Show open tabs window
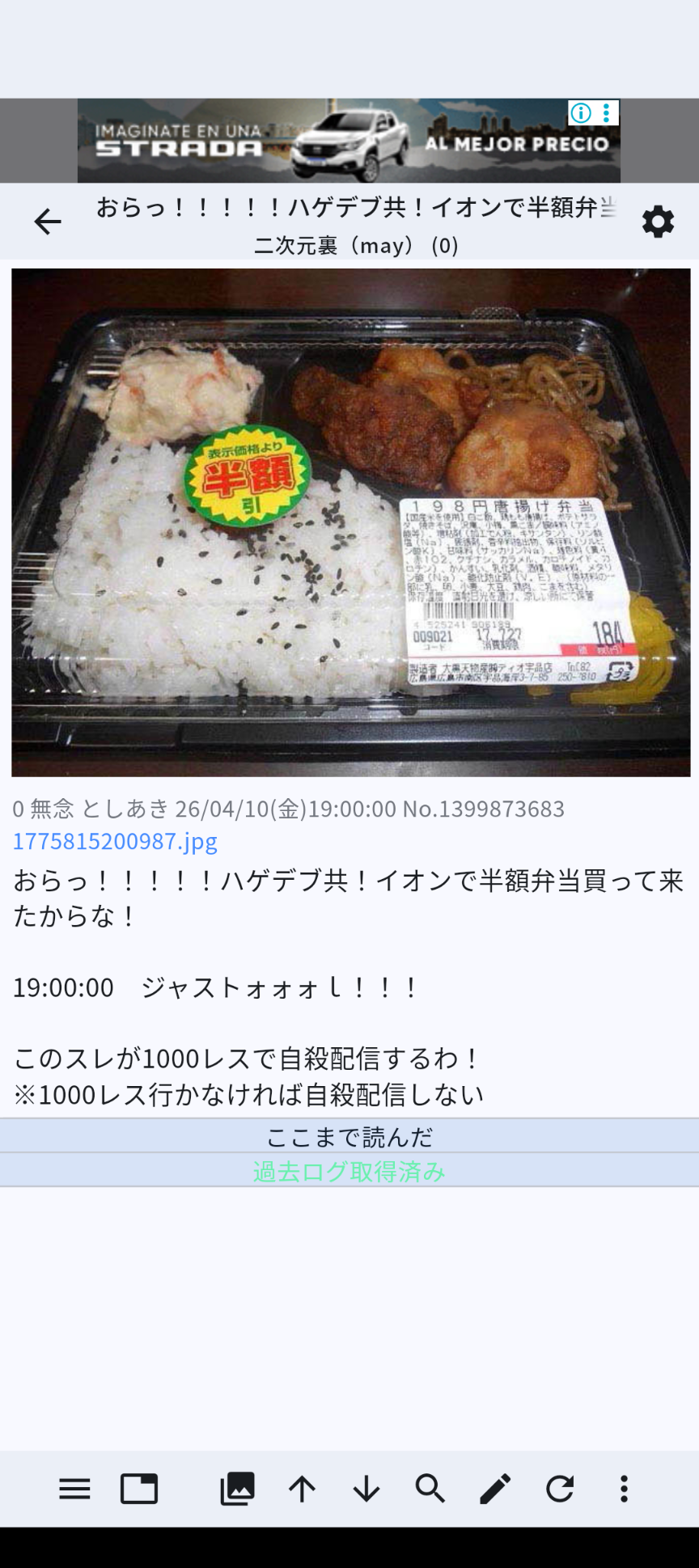This screenshot has height=1568, width=699. [x=139, y=1489]
